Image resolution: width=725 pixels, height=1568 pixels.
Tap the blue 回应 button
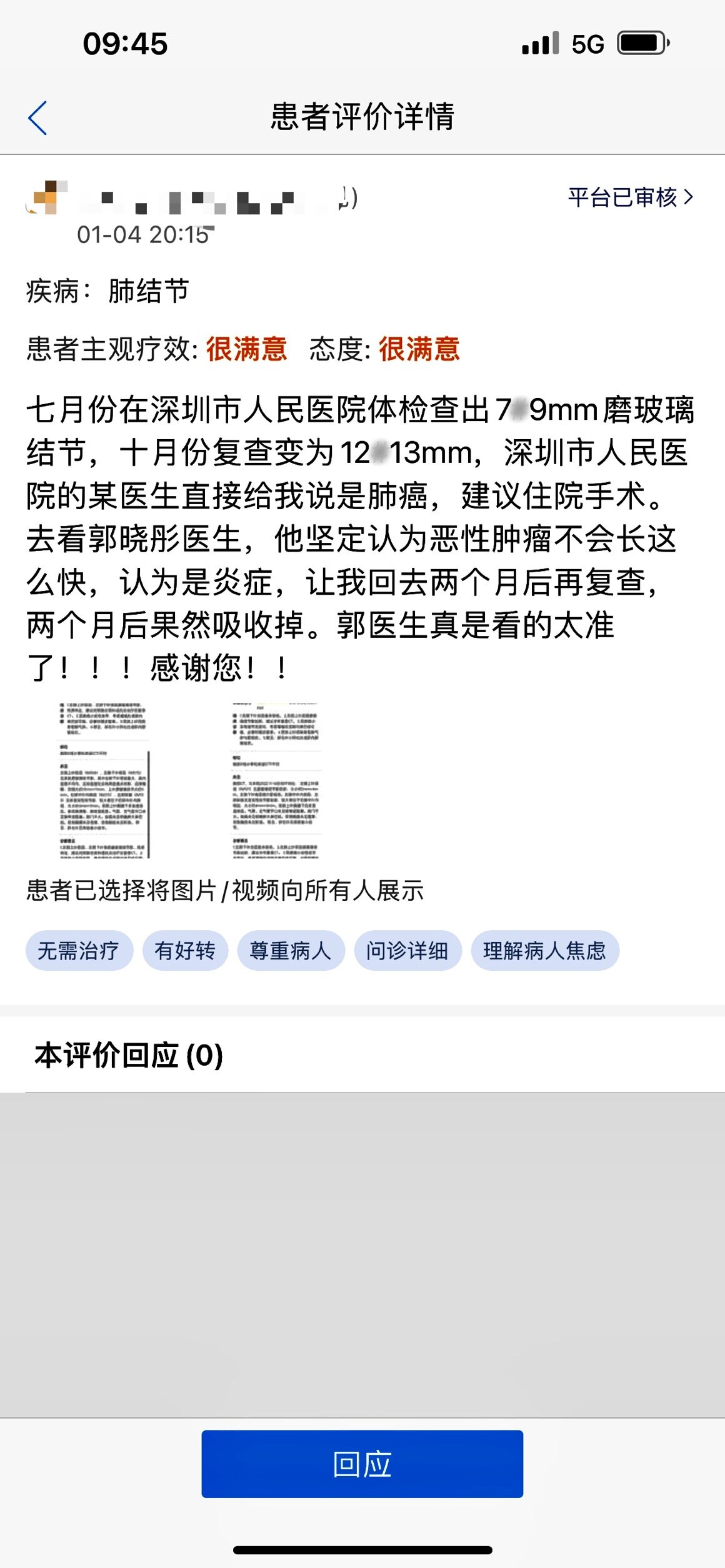tap(362, 1464)
